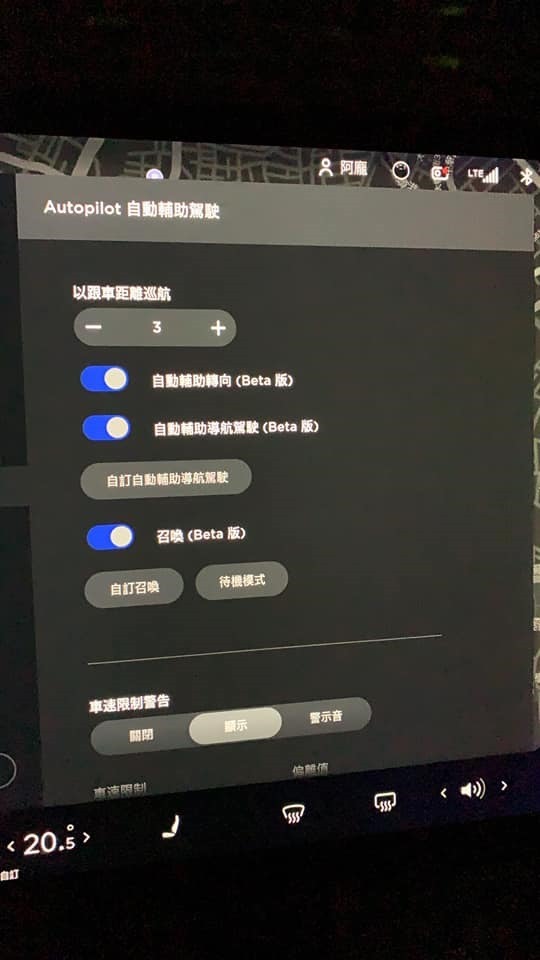Raise the cabin temperature with right arrow
Viewport: 540px width, 960px height.
(86, 837)
